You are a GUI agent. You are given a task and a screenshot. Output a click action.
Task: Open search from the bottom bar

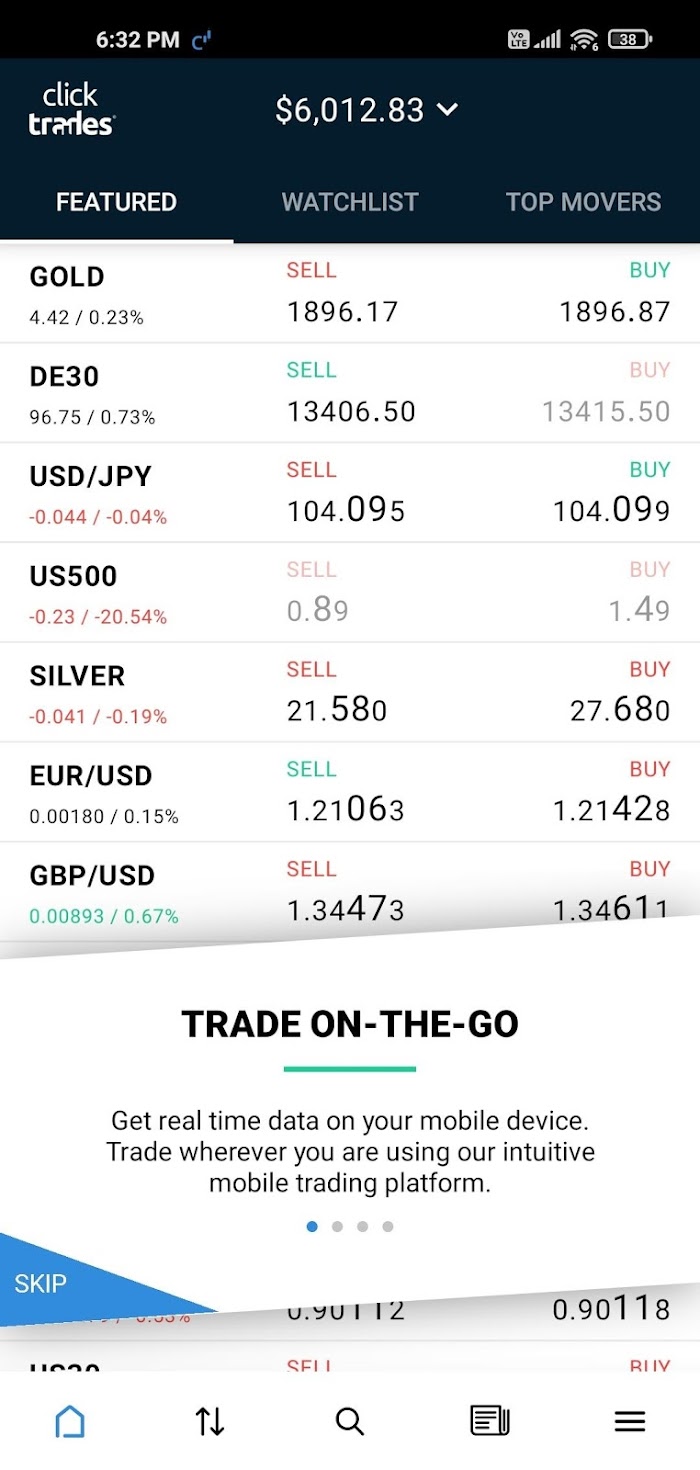point(349,1421)
